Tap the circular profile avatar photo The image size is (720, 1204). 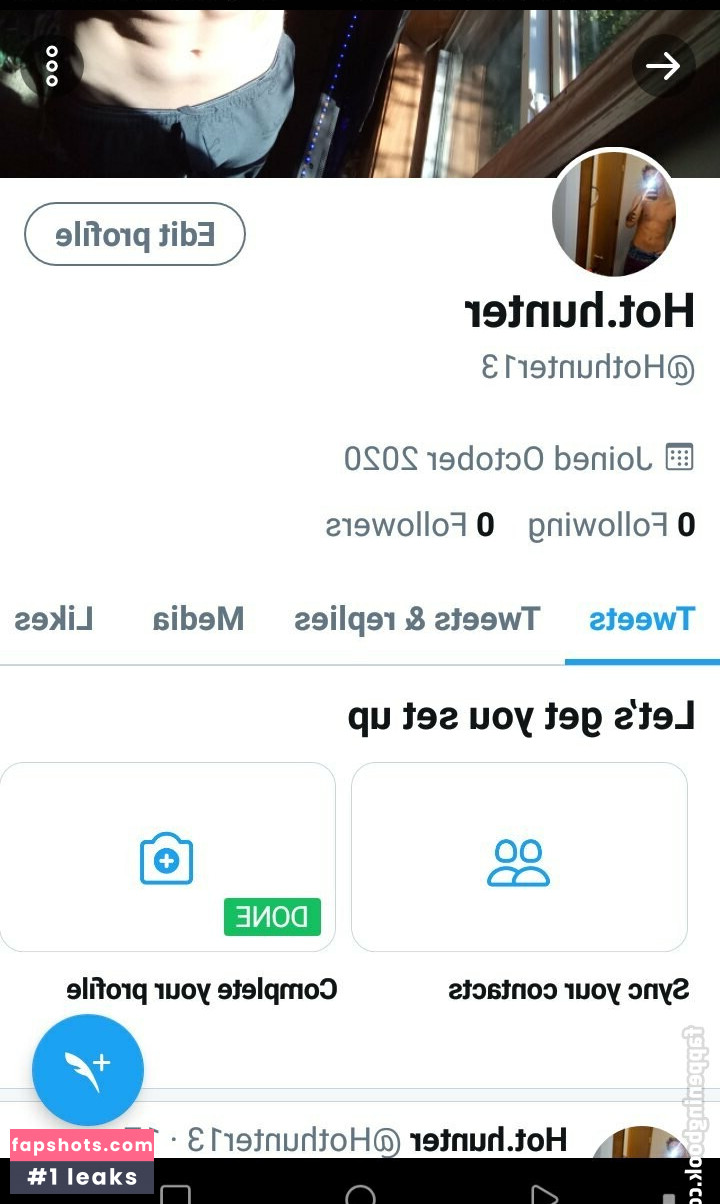(x=614, y=215)
